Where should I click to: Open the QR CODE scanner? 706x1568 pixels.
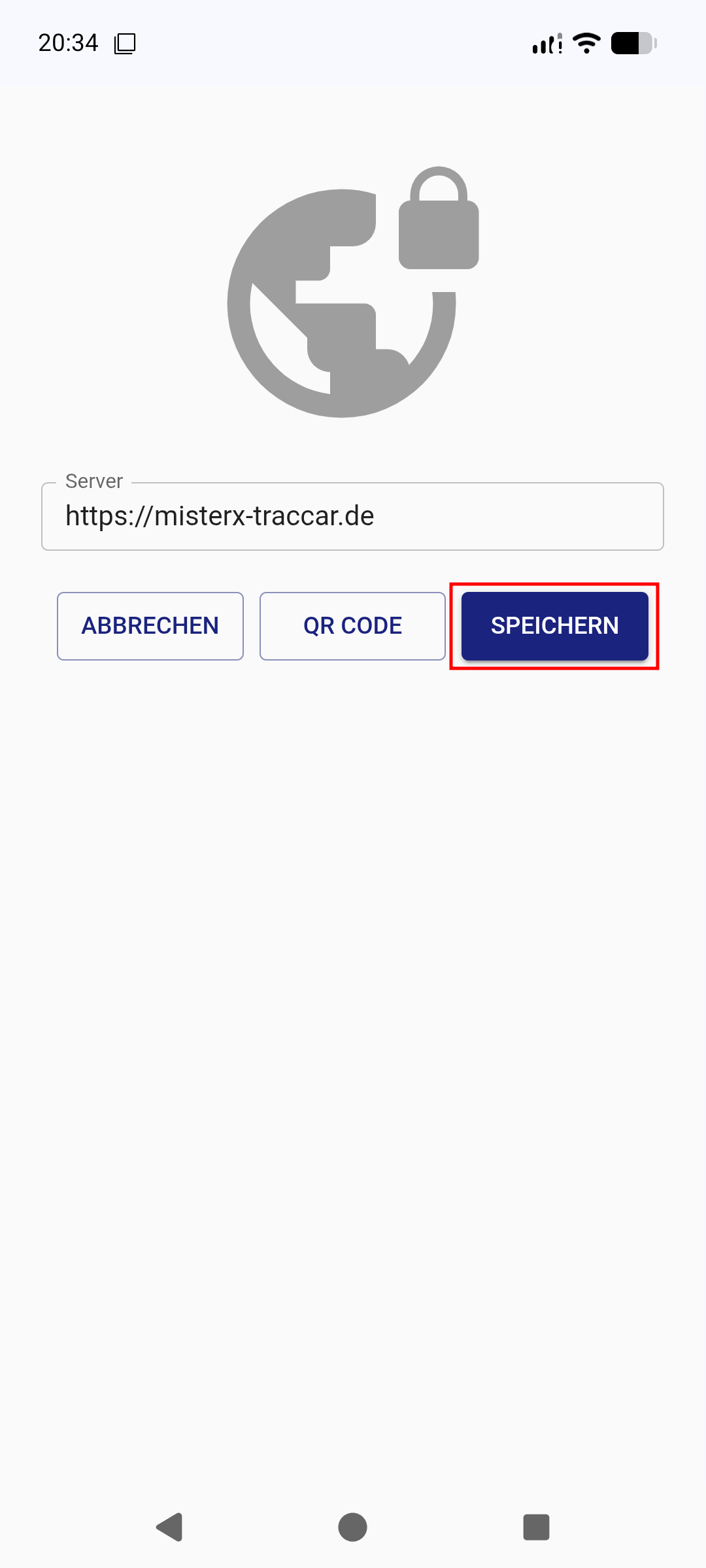(x=352, y=625)
